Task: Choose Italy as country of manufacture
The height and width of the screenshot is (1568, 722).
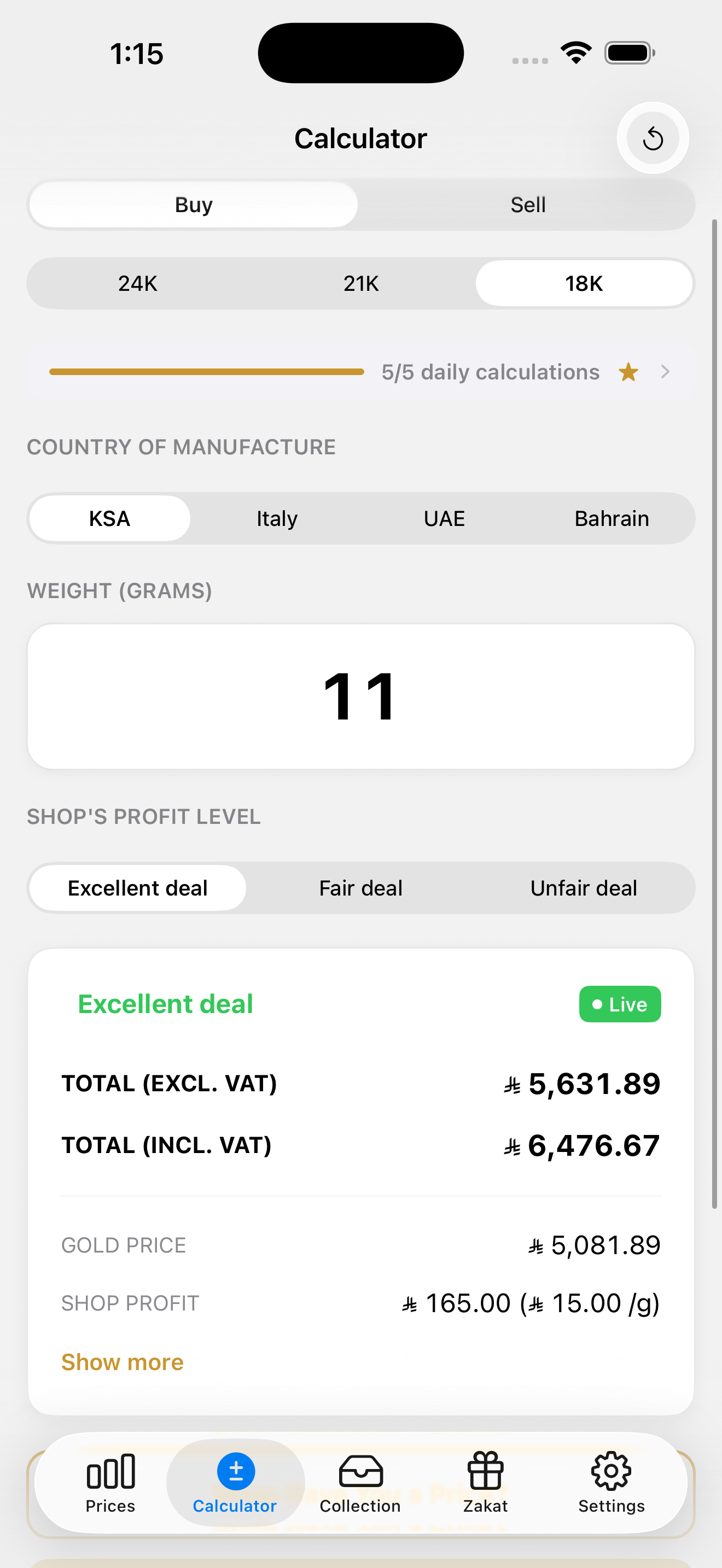Action: click(x=276, y=518)
